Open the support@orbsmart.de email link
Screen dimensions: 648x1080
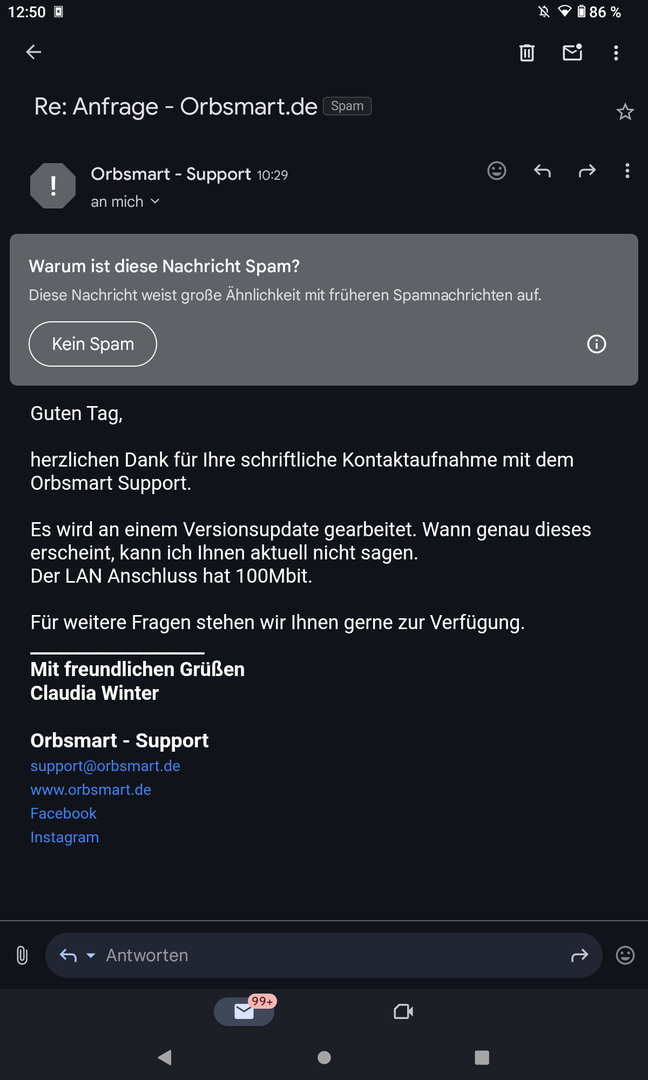(x=105, y=766)
